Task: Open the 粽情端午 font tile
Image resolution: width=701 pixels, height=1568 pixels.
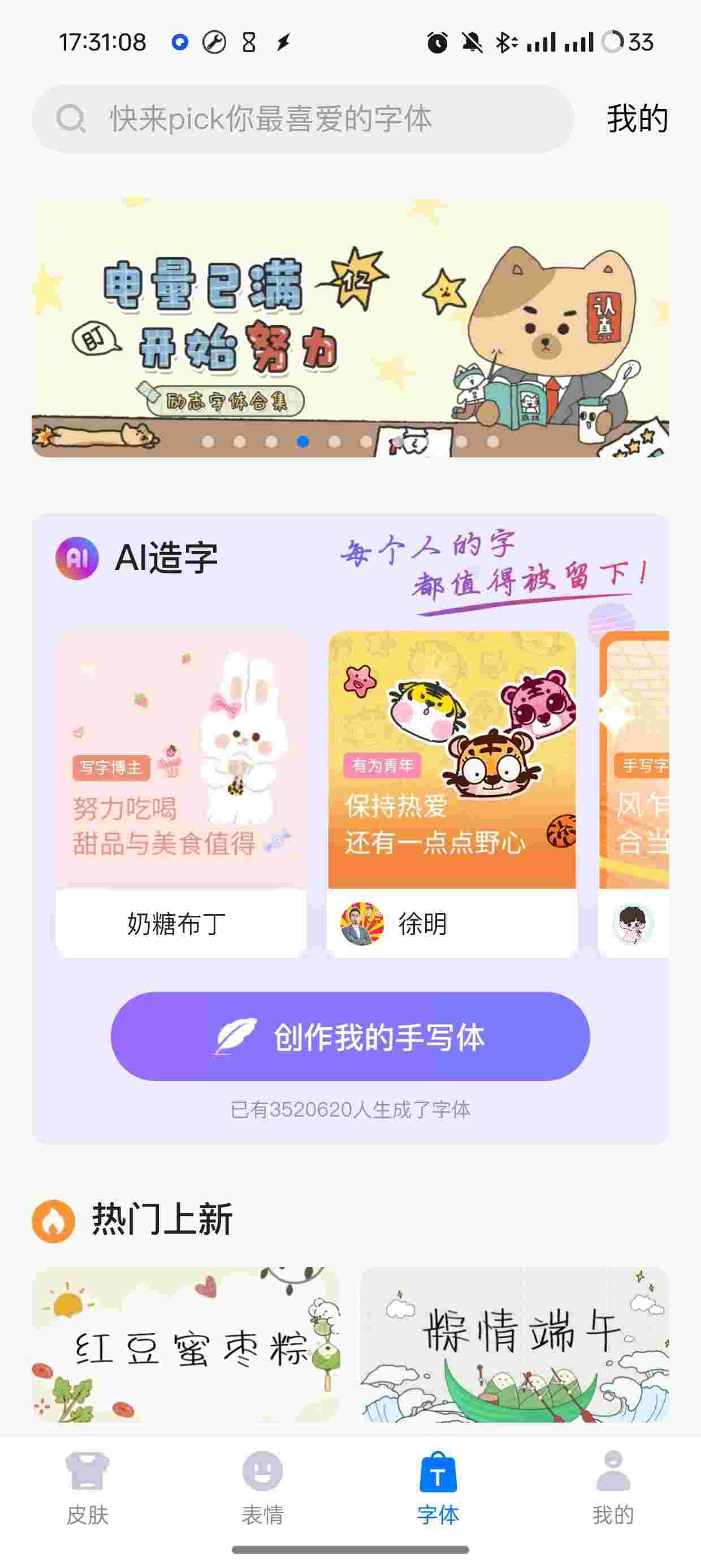Action: [x=514, y=1345]
